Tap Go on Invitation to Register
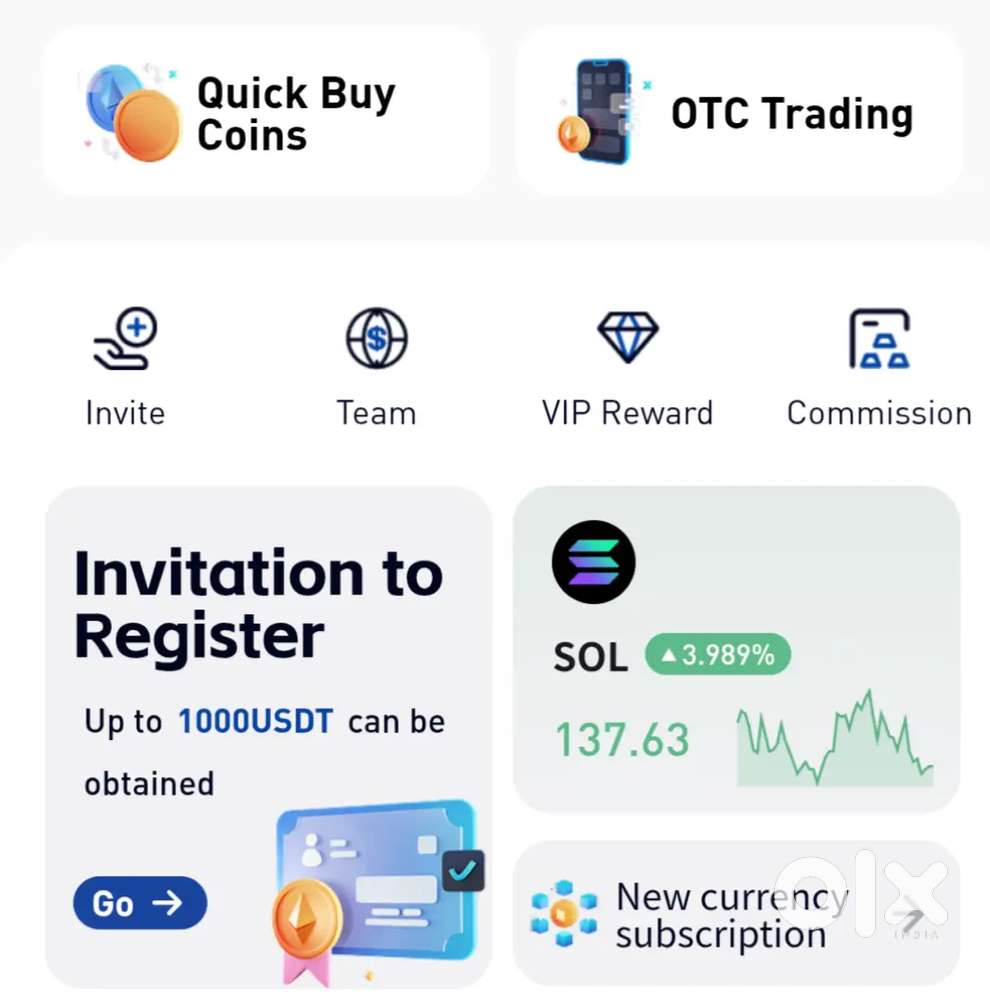990x999 pixels. click(x=140, y=903)
